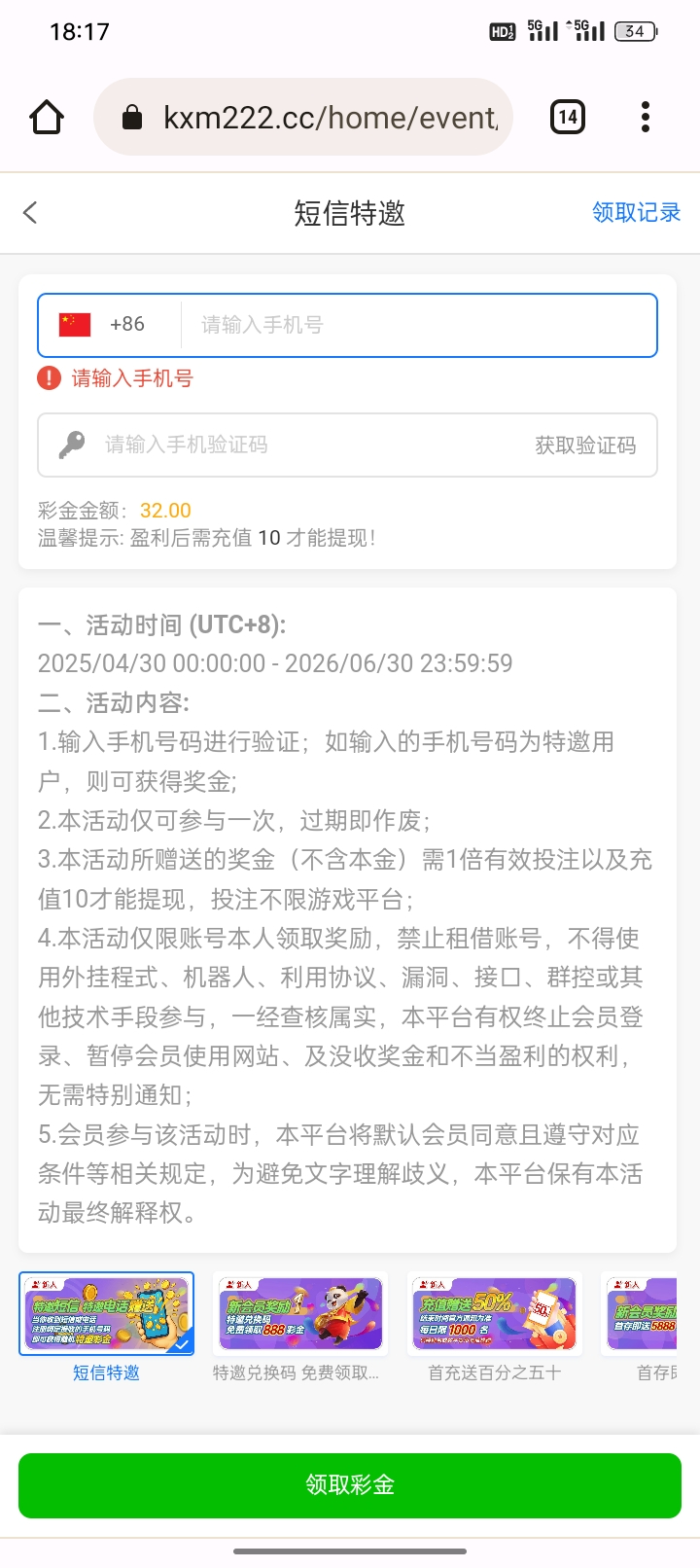Go back using the page's back arrow

tap(31, 213)
